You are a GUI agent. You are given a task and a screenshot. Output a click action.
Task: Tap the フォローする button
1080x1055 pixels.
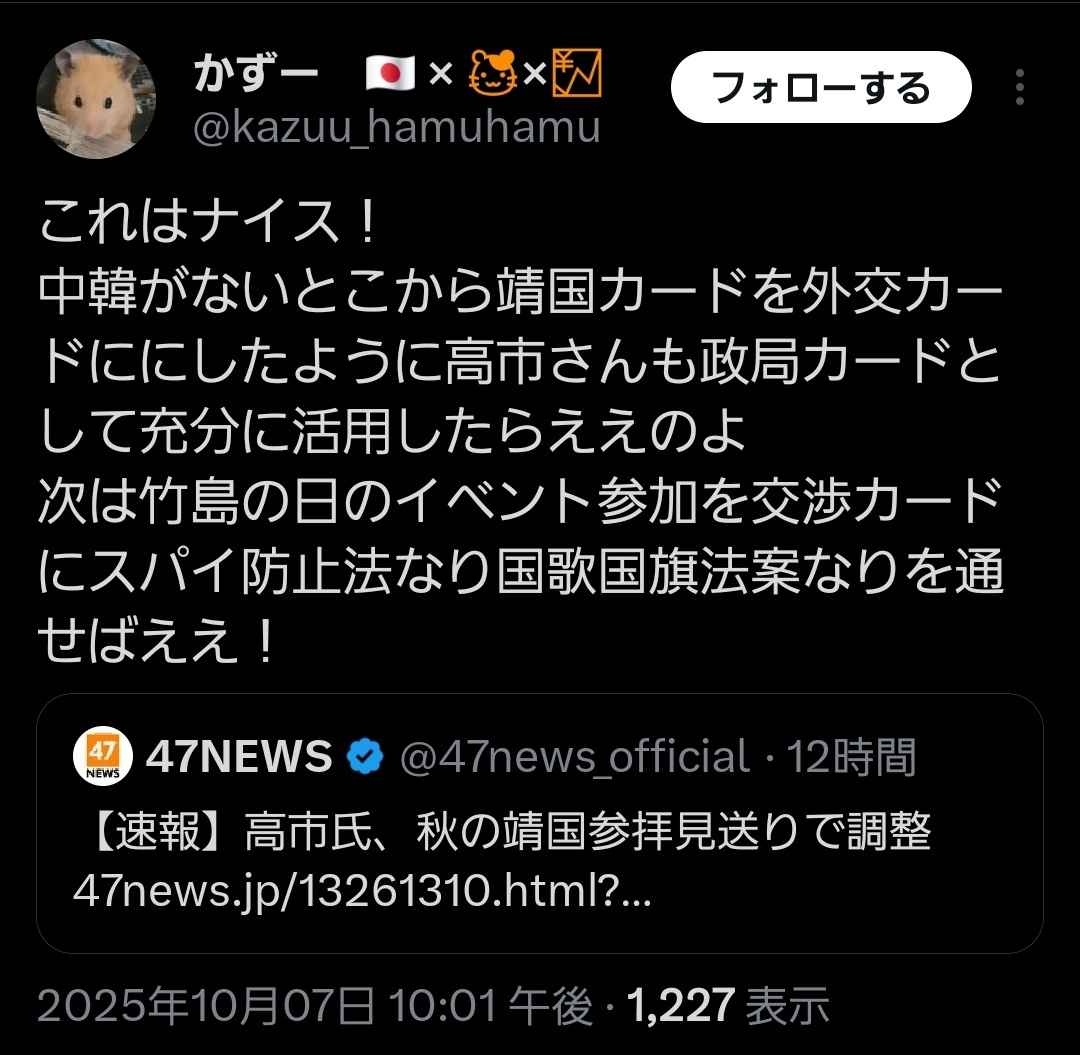click(820, 88)
